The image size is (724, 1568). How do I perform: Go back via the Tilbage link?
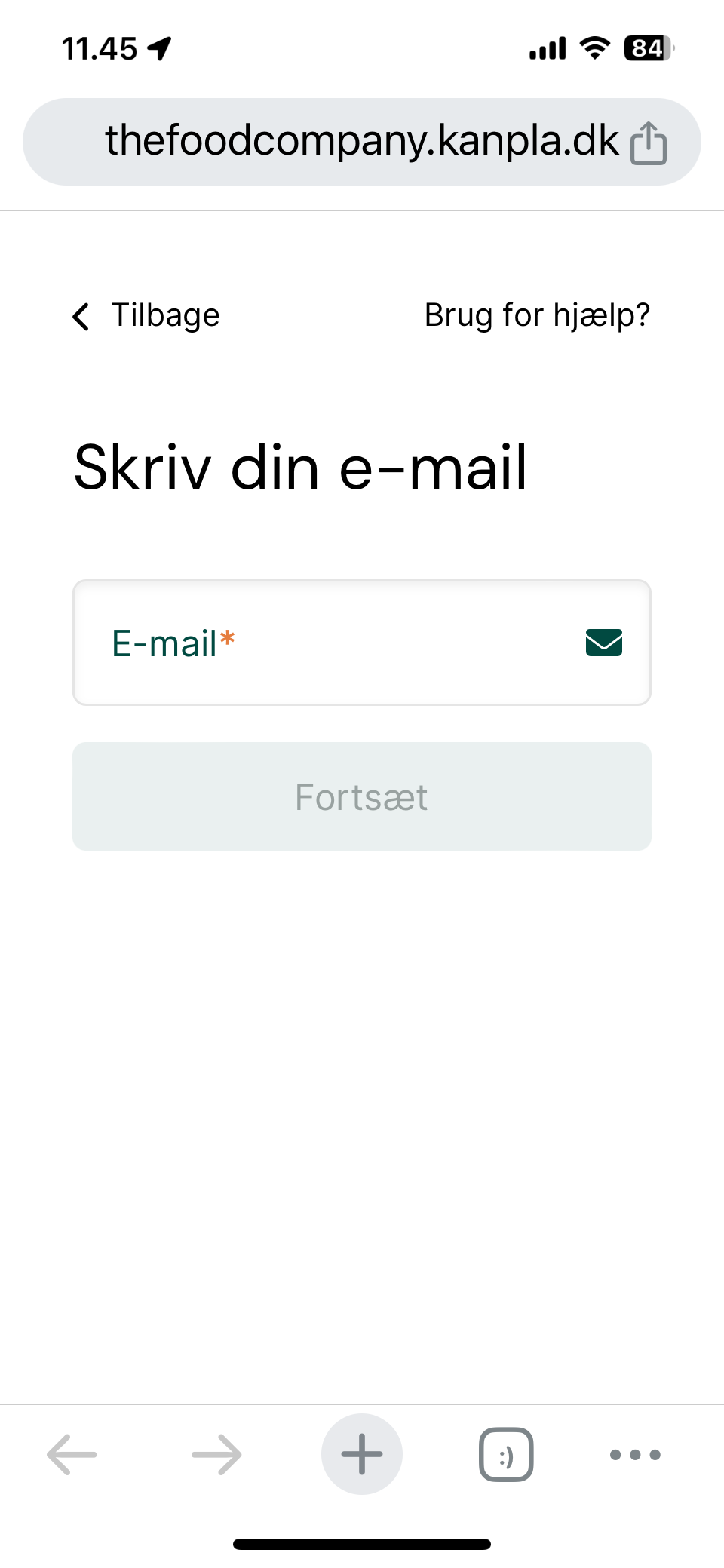click(x=146, y=315)
